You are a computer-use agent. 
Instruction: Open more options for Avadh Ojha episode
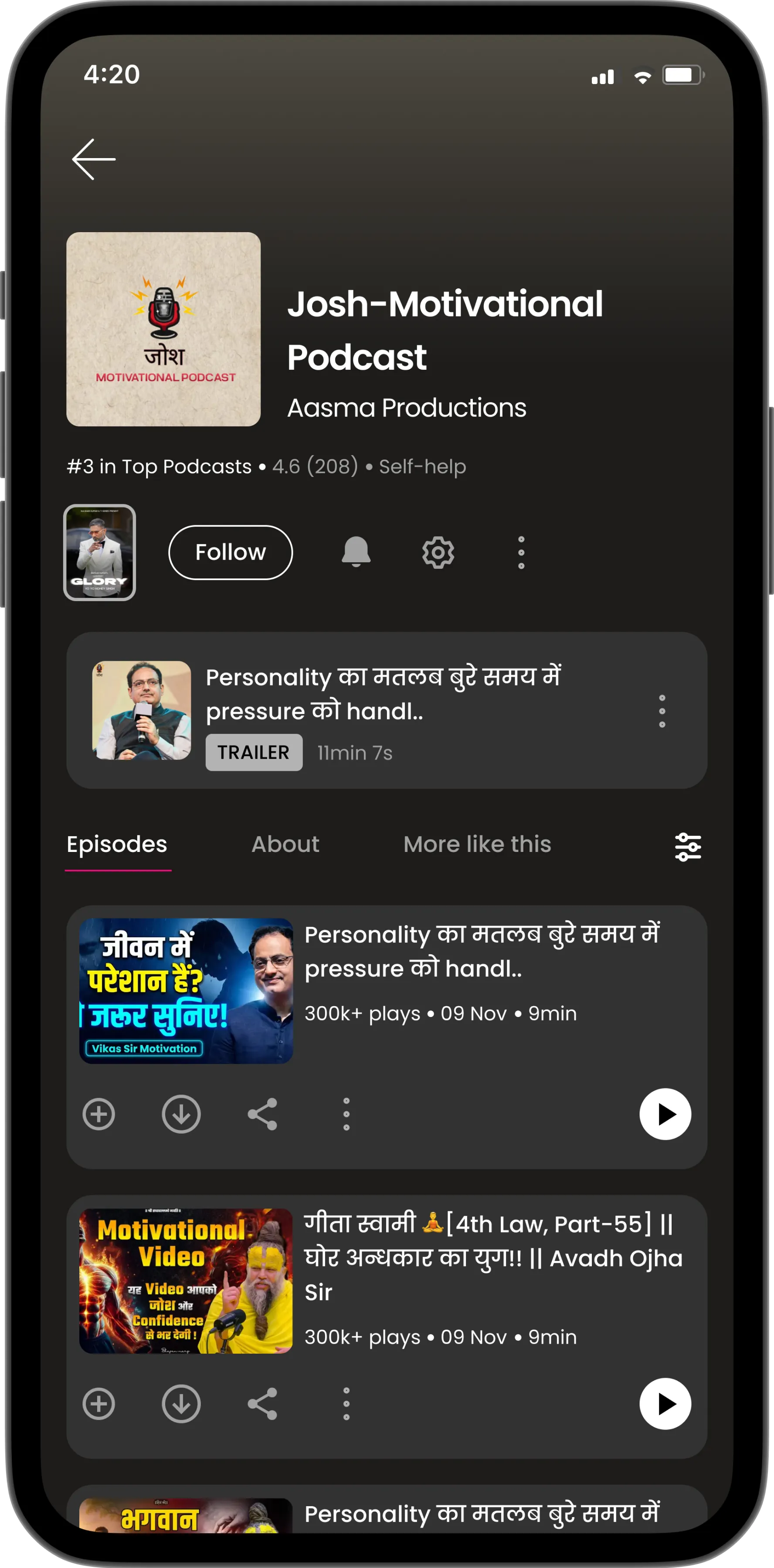point(346,1404)
